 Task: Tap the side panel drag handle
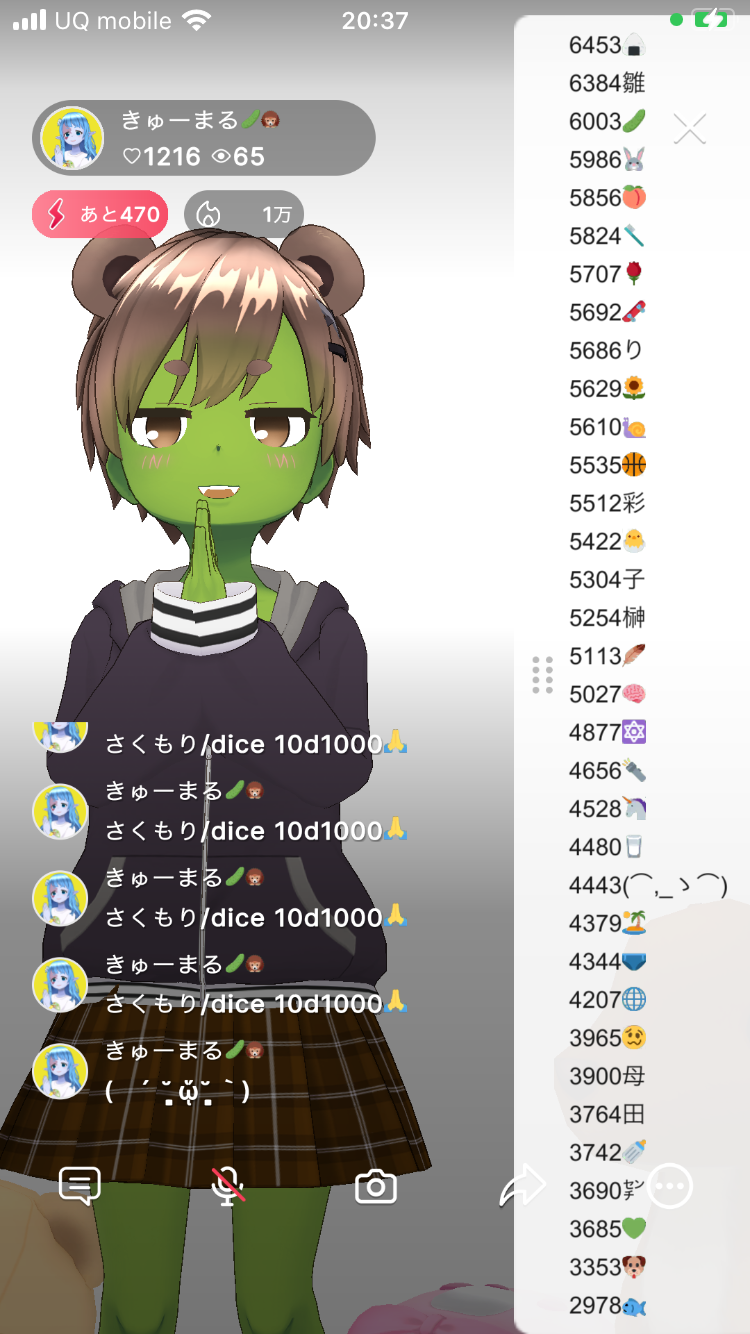point(542,675)
